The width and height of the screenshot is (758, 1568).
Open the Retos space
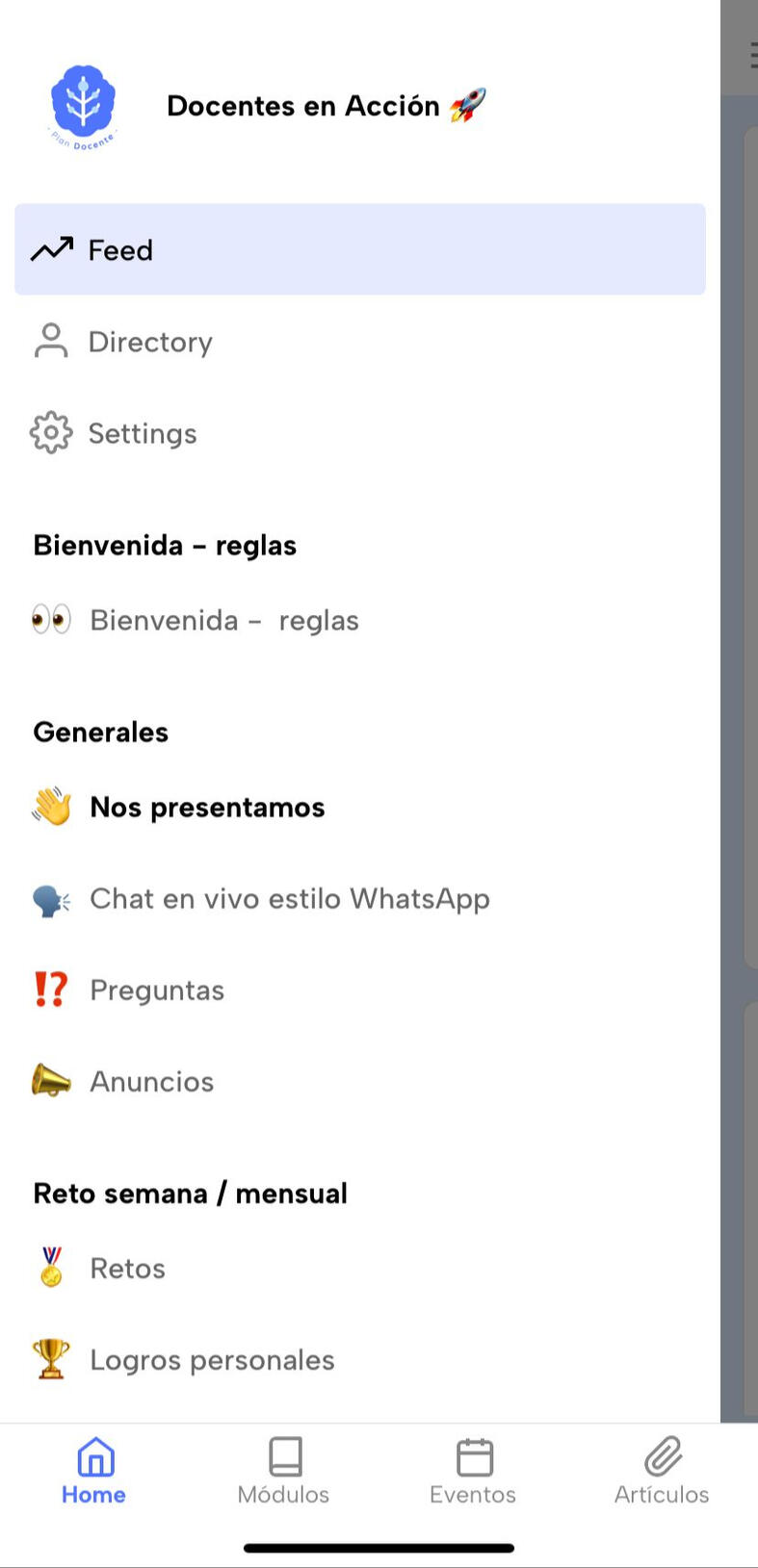click(x=127, y=1269)
